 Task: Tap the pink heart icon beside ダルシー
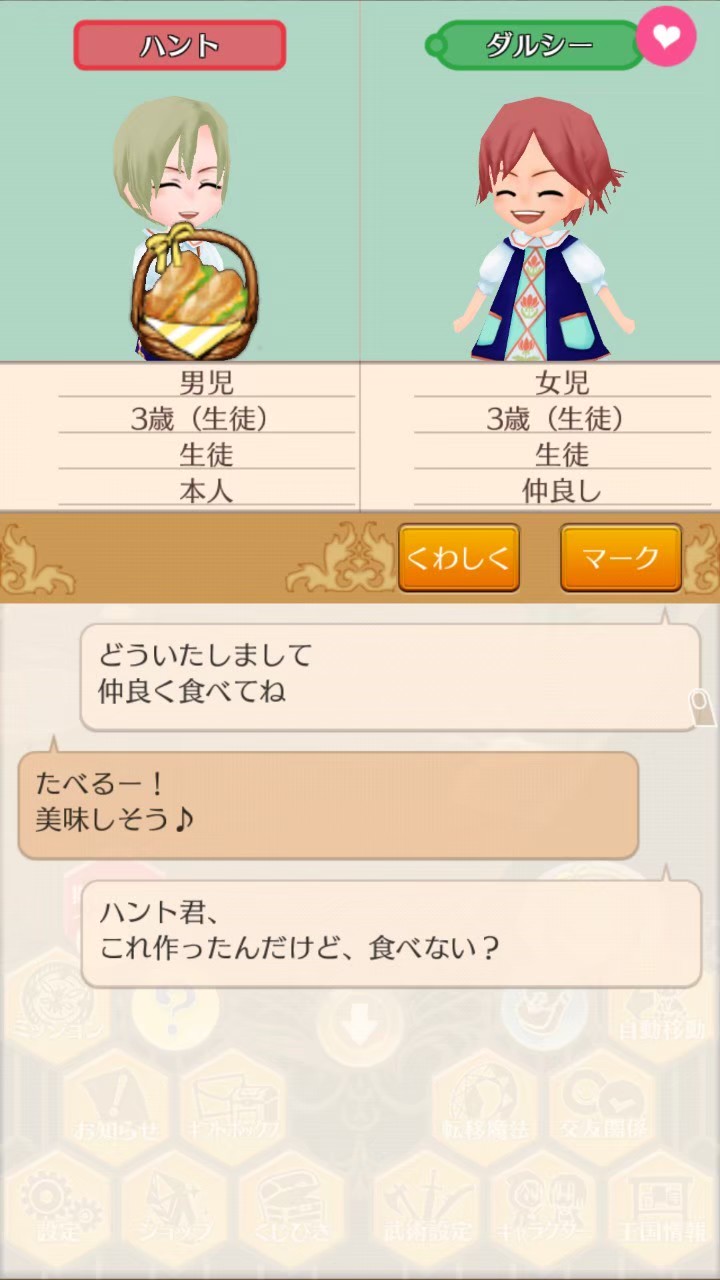tap(666, 37)
